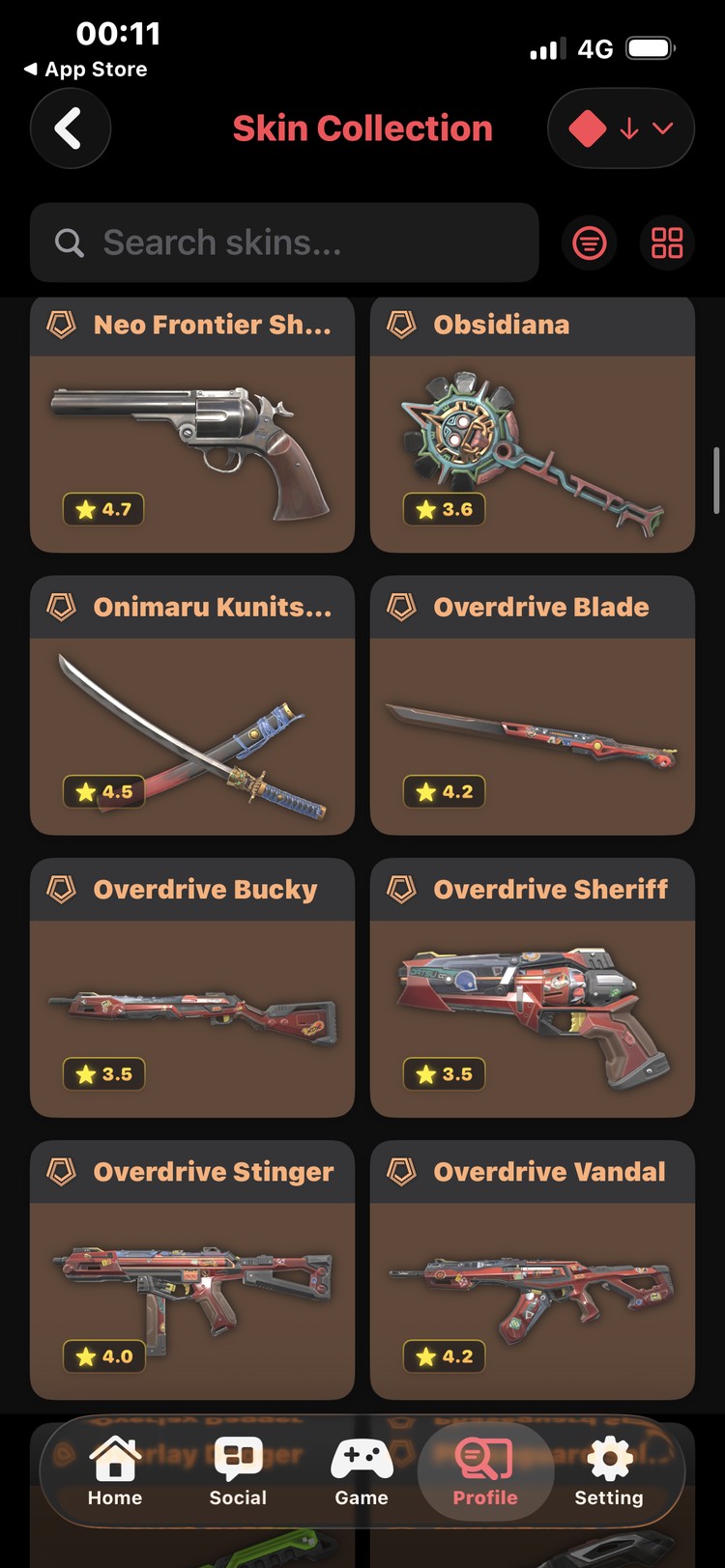Open the Overdrive Bucky skin

(192, 988)
